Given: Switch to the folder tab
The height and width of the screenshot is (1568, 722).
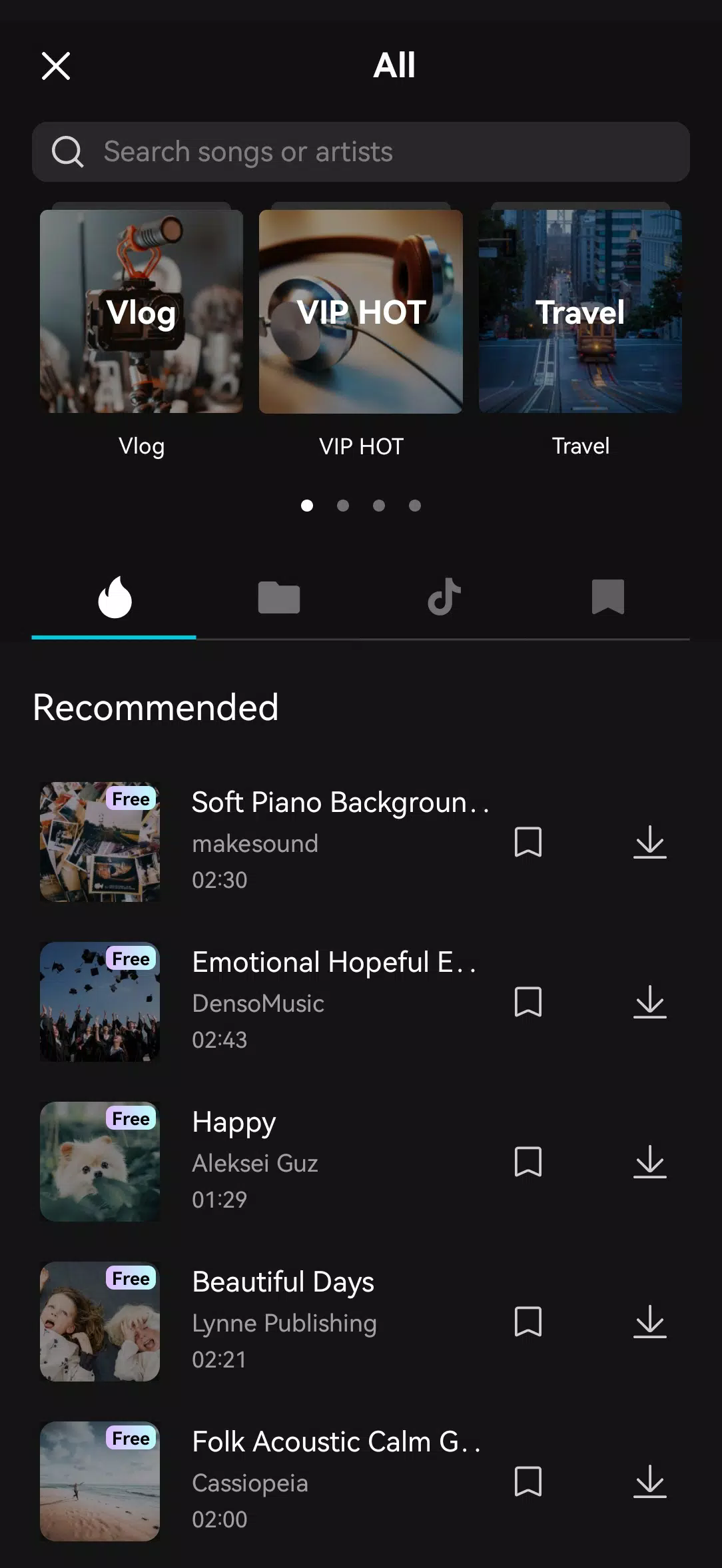Looking at the screenshot, I should click(x=279, y=597).
